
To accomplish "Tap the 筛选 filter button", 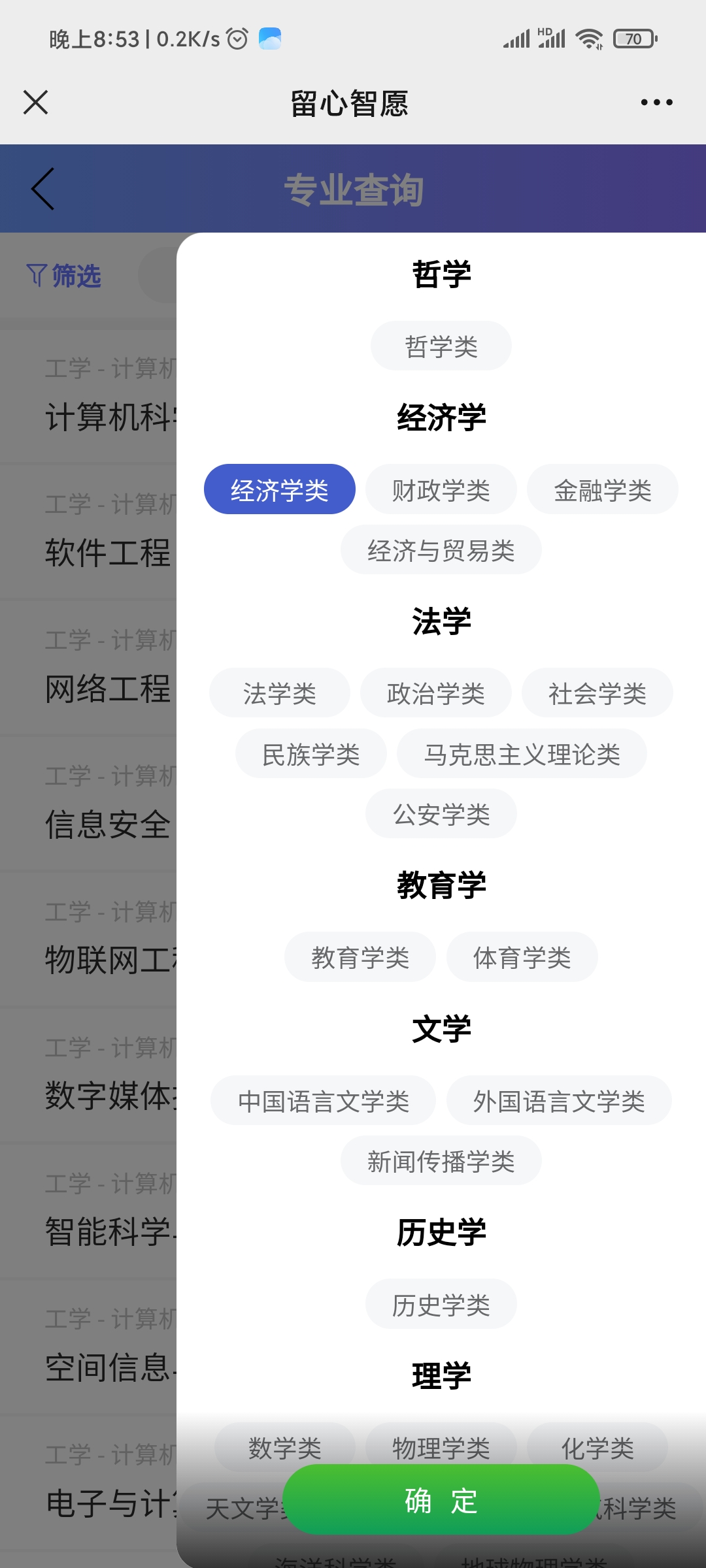I will (64, 276).
